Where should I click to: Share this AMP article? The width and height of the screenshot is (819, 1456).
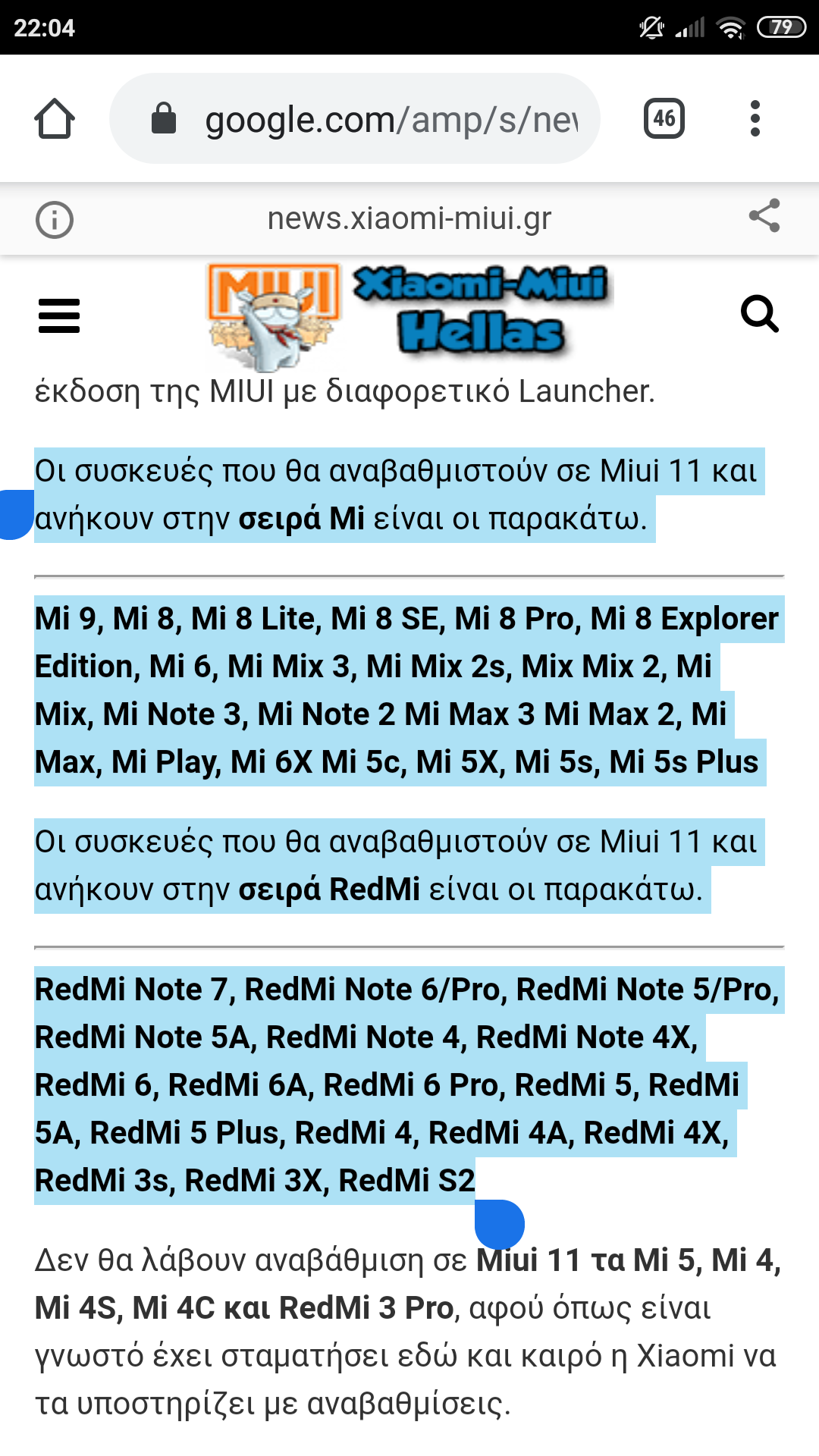pos(764,217)
